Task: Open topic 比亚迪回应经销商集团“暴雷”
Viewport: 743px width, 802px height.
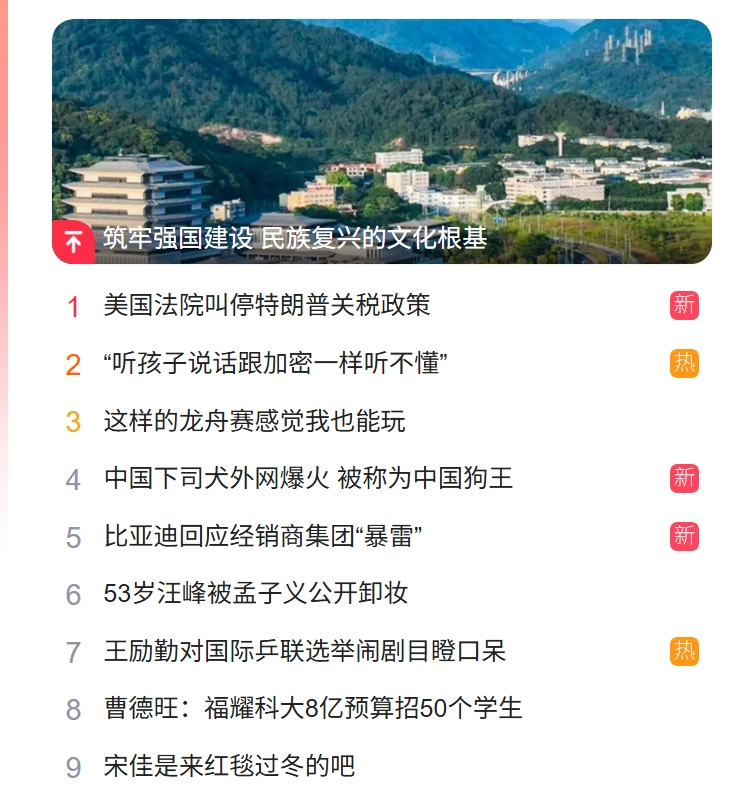Action: [x=262, y=536]
